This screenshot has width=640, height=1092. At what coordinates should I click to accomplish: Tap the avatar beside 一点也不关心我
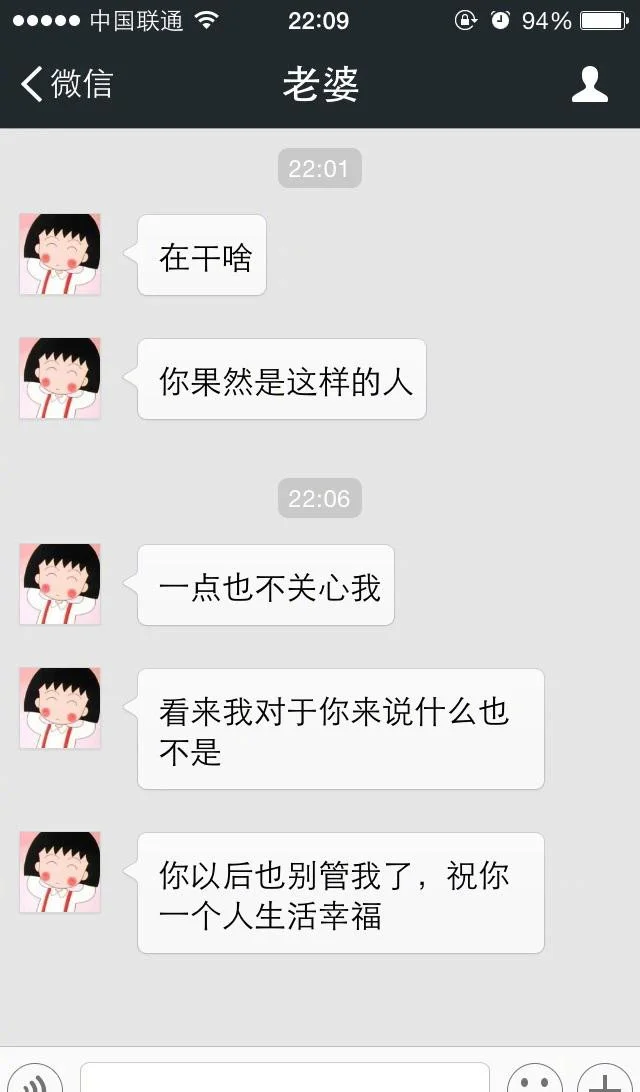tap(60, 584)
